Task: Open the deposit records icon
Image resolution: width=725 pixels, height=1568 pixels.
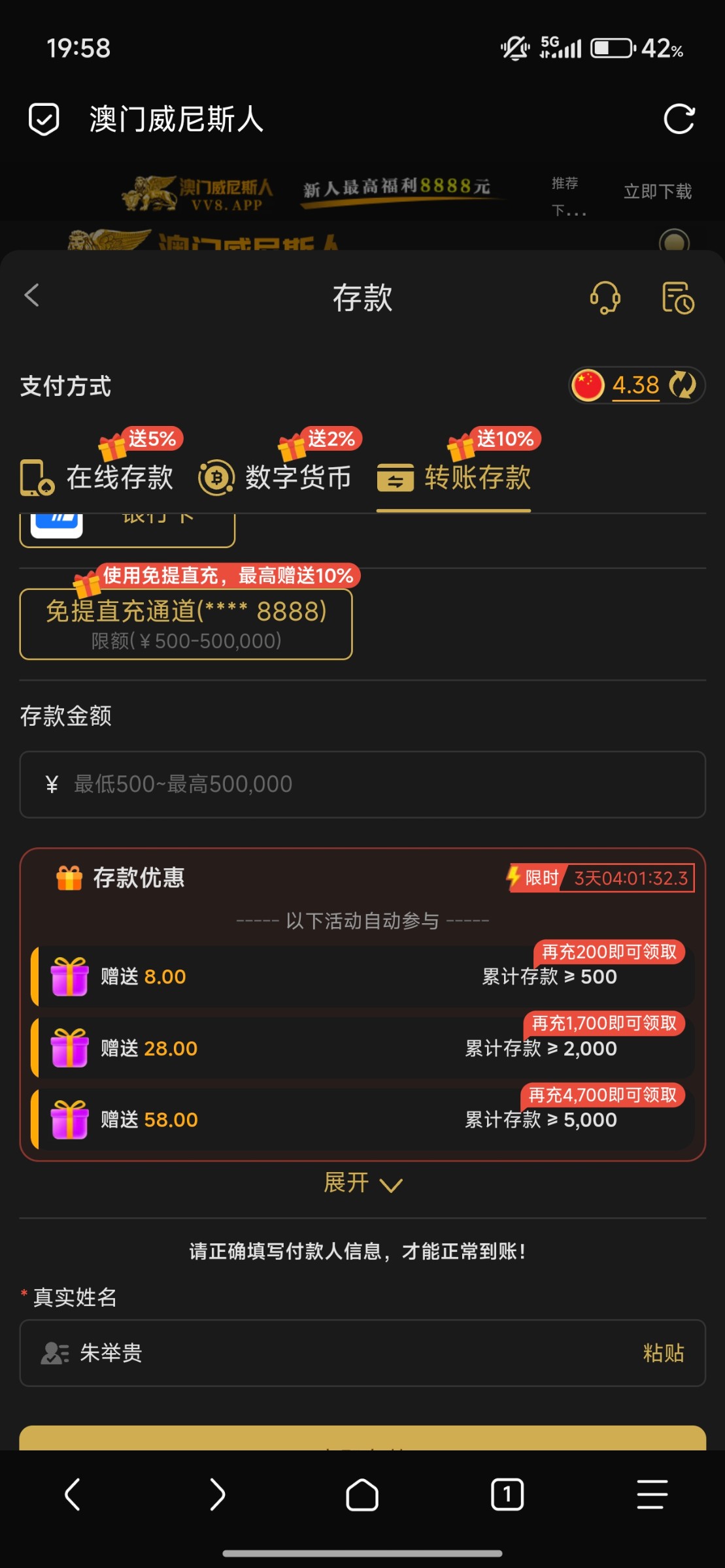Action: pos(678,296)
